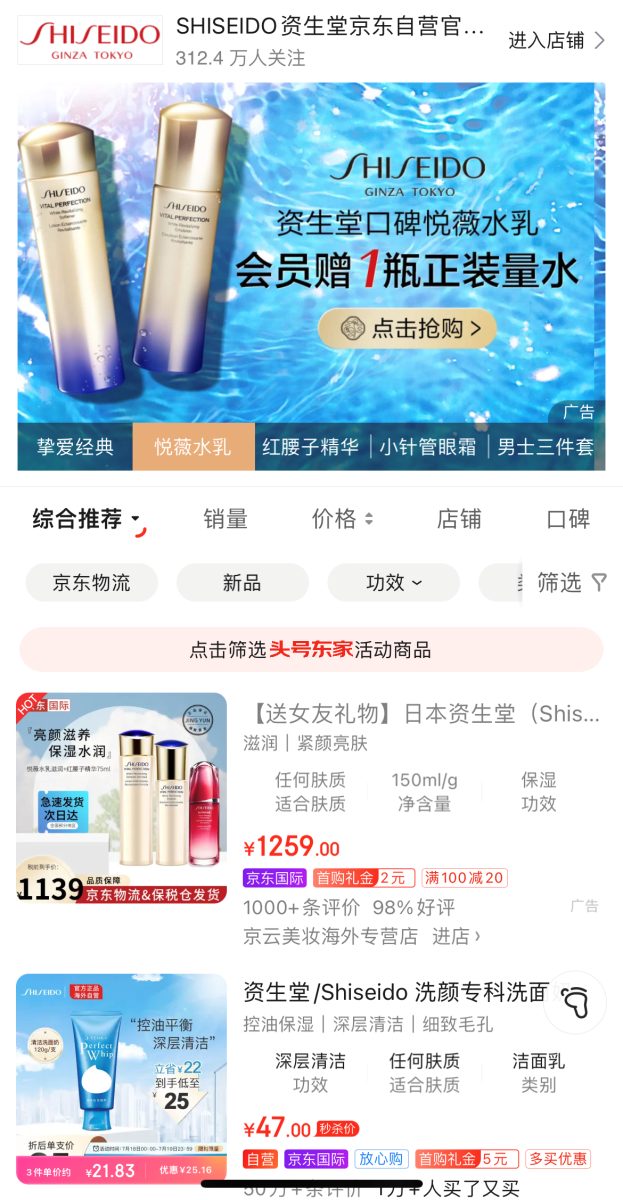
Task: Open the 红腰子精华 banner tab
Action: pyautogui.click(x=310, y=447)
